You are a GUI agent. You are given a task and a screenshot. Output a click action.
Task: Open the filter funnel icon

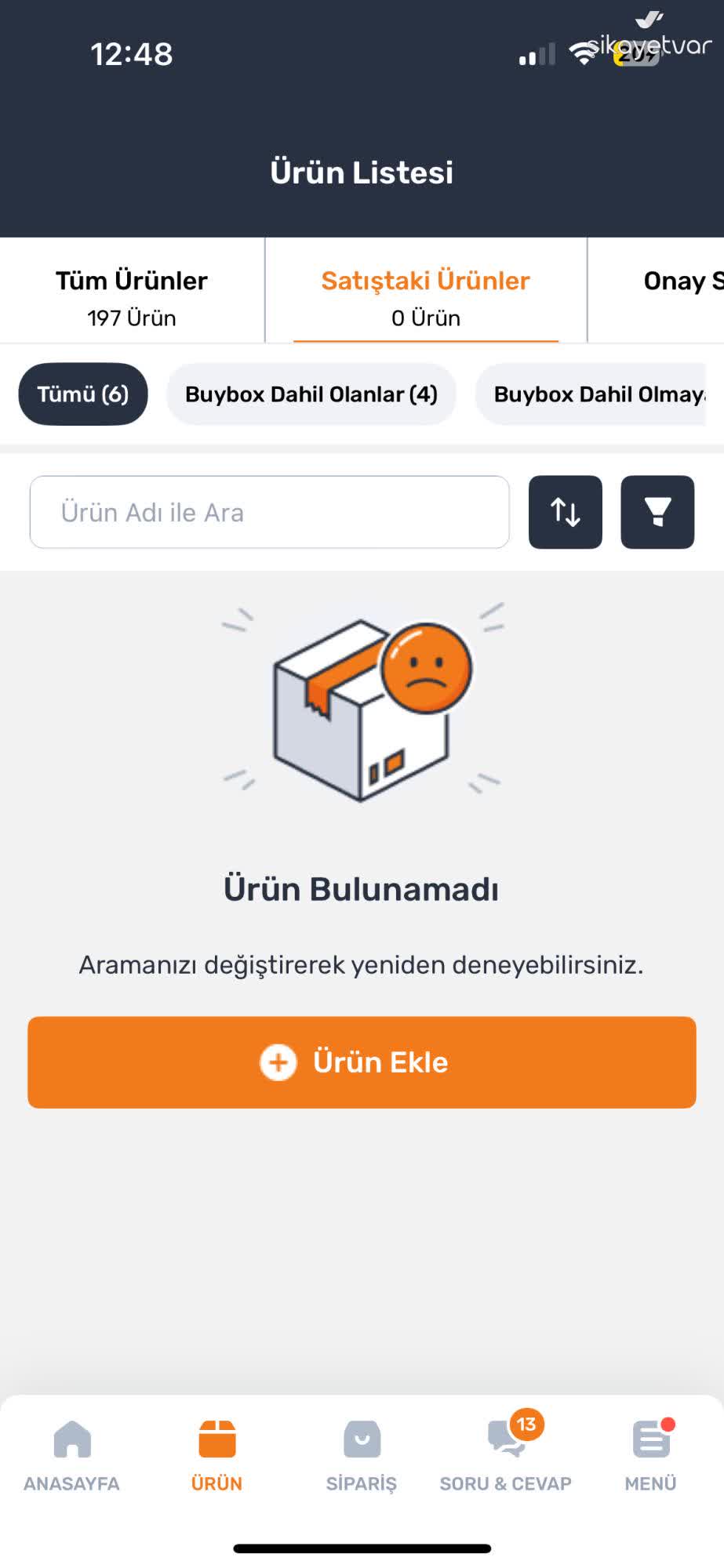tap(657, 512)
